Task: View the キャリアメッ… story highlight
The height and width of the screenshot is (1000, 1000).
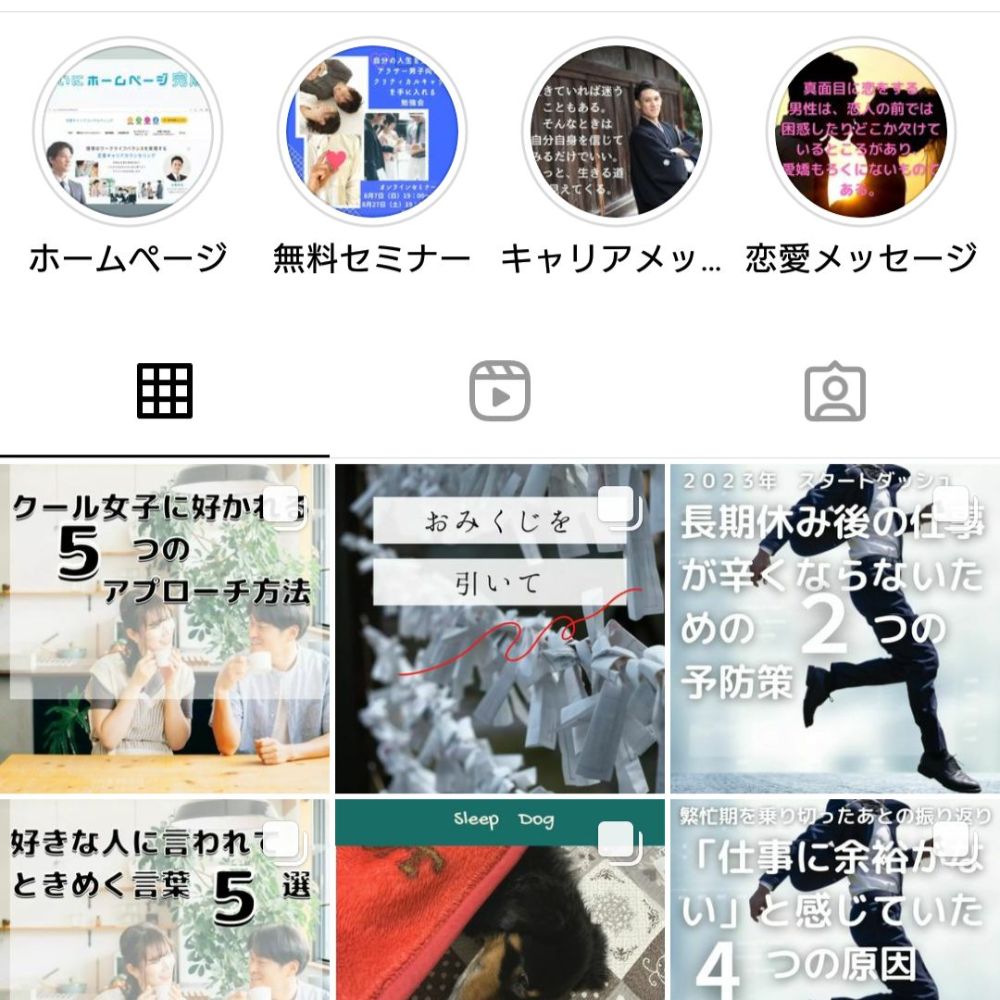Action: click(617, 132)
